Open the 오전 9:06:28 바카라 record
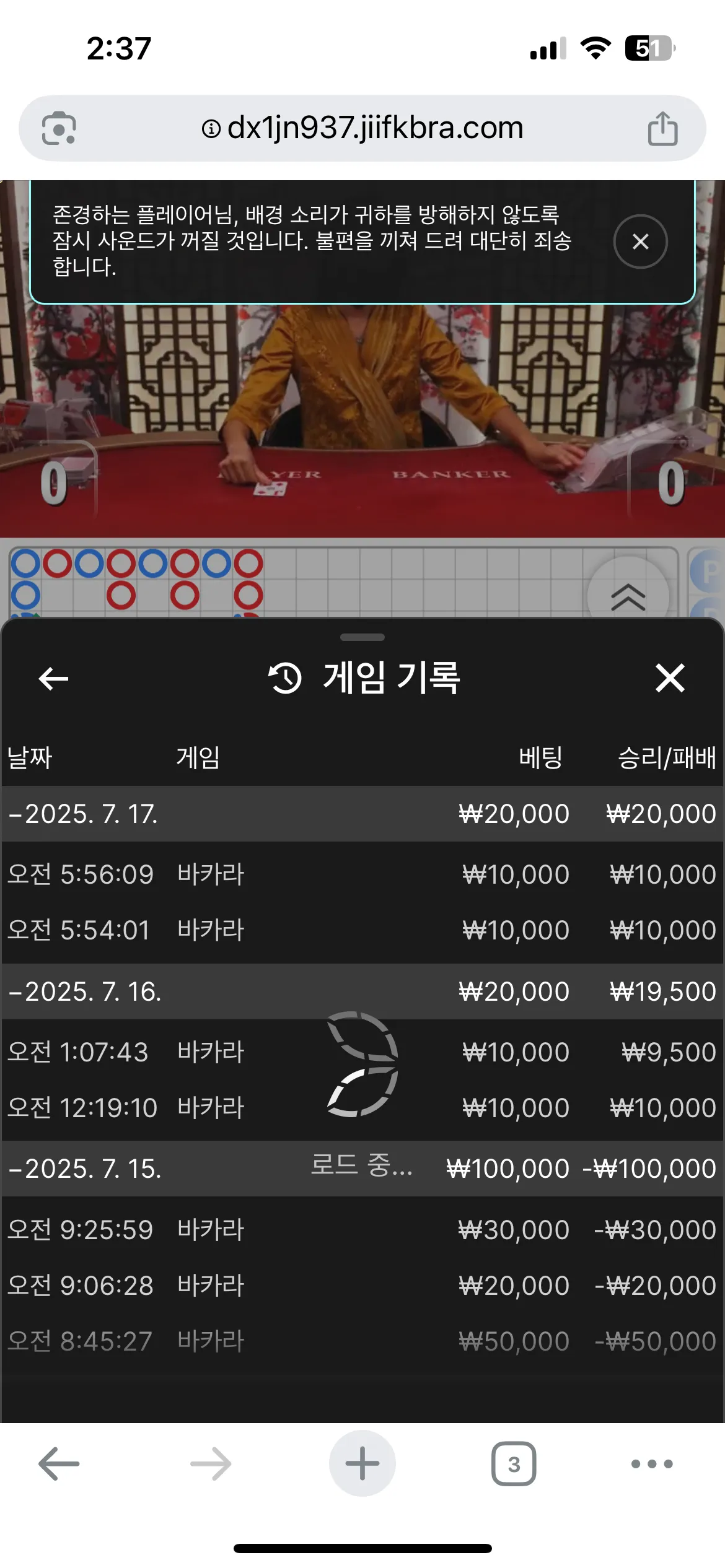Image resolution: width=725 pixels, height=1568 pixels. coord(362,1285)
